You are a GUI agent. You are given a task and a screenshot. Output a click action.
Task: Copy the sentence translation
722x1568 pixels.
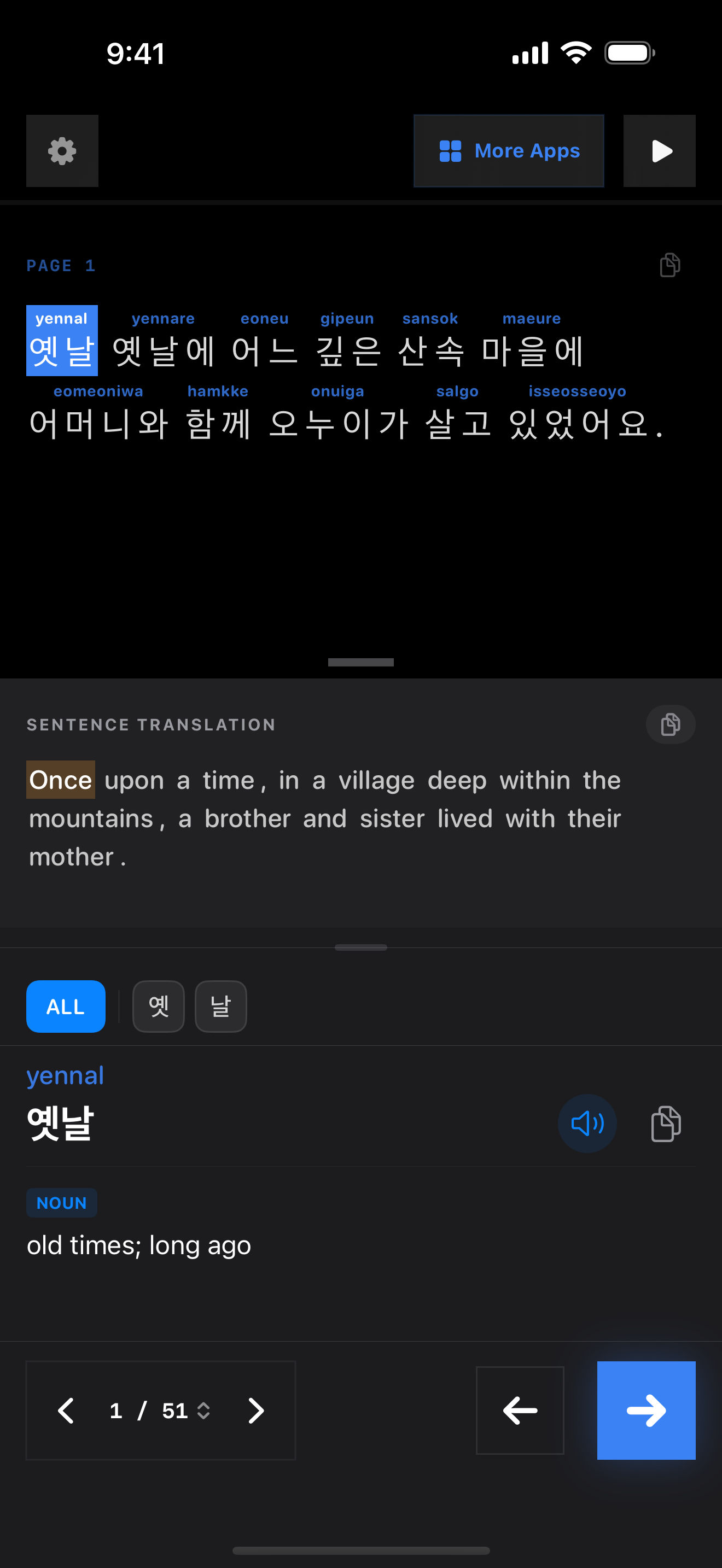click(669, 724)
